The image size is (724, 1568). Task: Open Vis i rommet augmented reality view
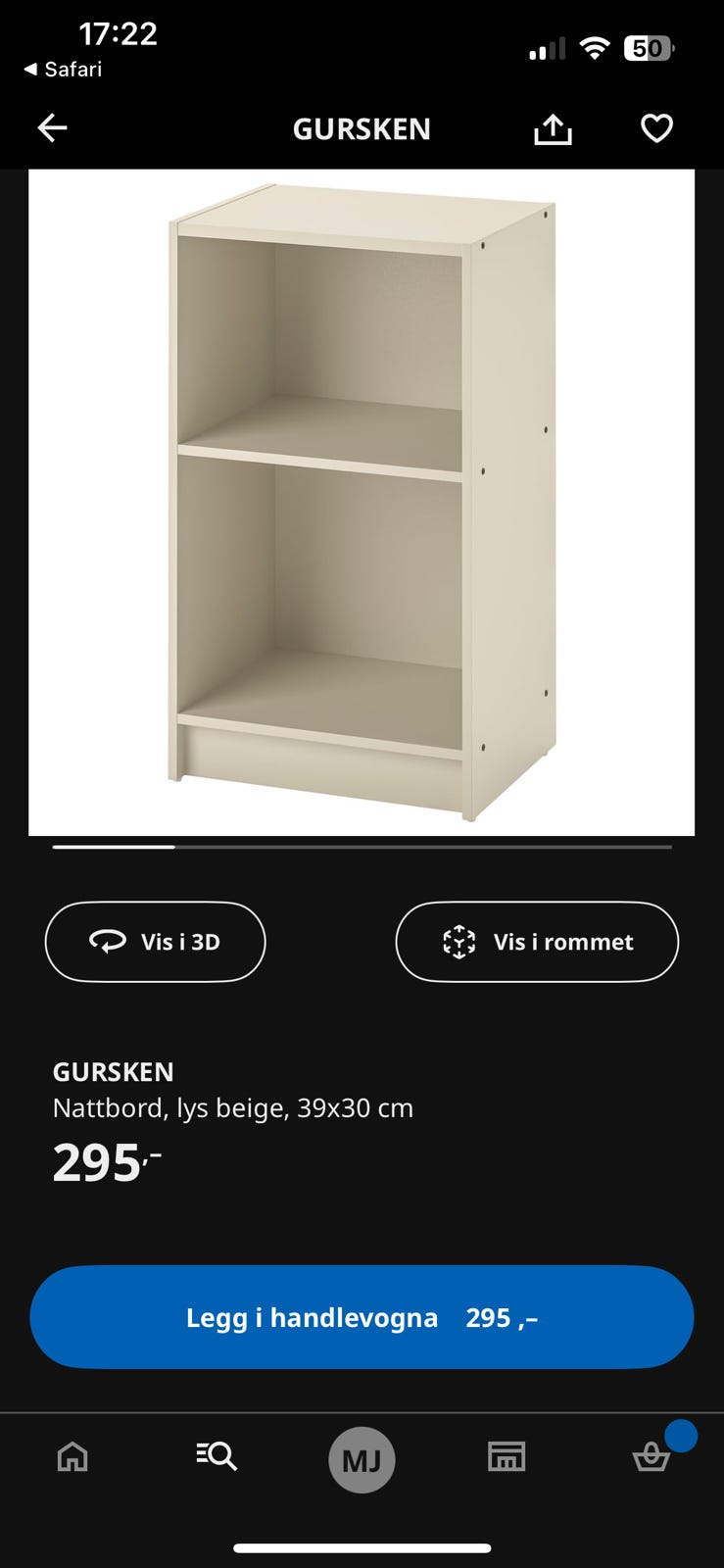[x=537, y=941]
